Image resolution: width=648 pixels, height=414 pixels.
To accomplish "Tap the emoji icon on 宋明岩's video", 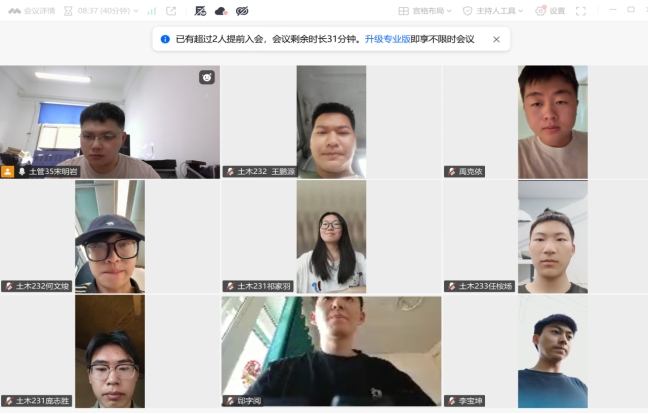I will tap(207, 77).
